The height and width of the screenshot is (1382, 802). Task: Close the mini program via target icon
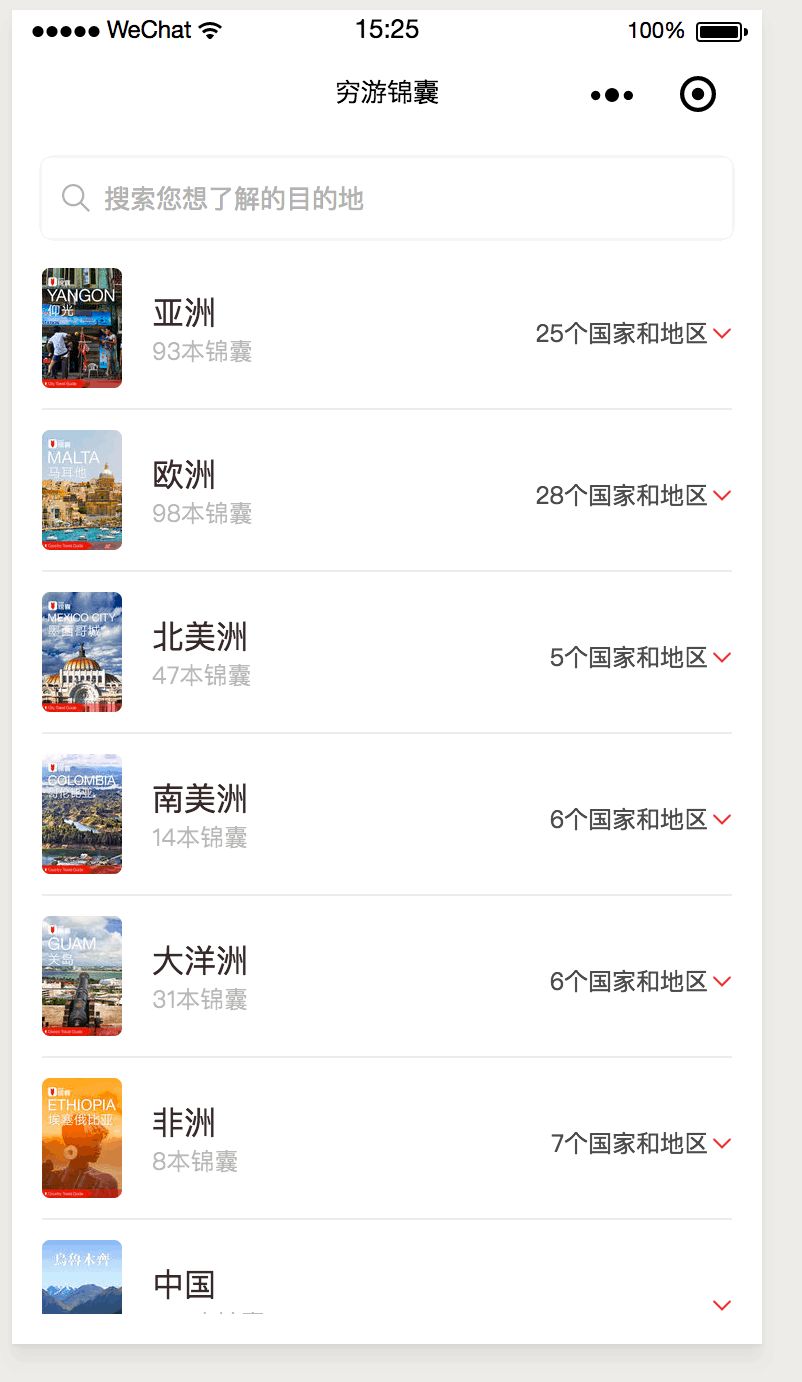pyautogui.click(x=697, y=95)
